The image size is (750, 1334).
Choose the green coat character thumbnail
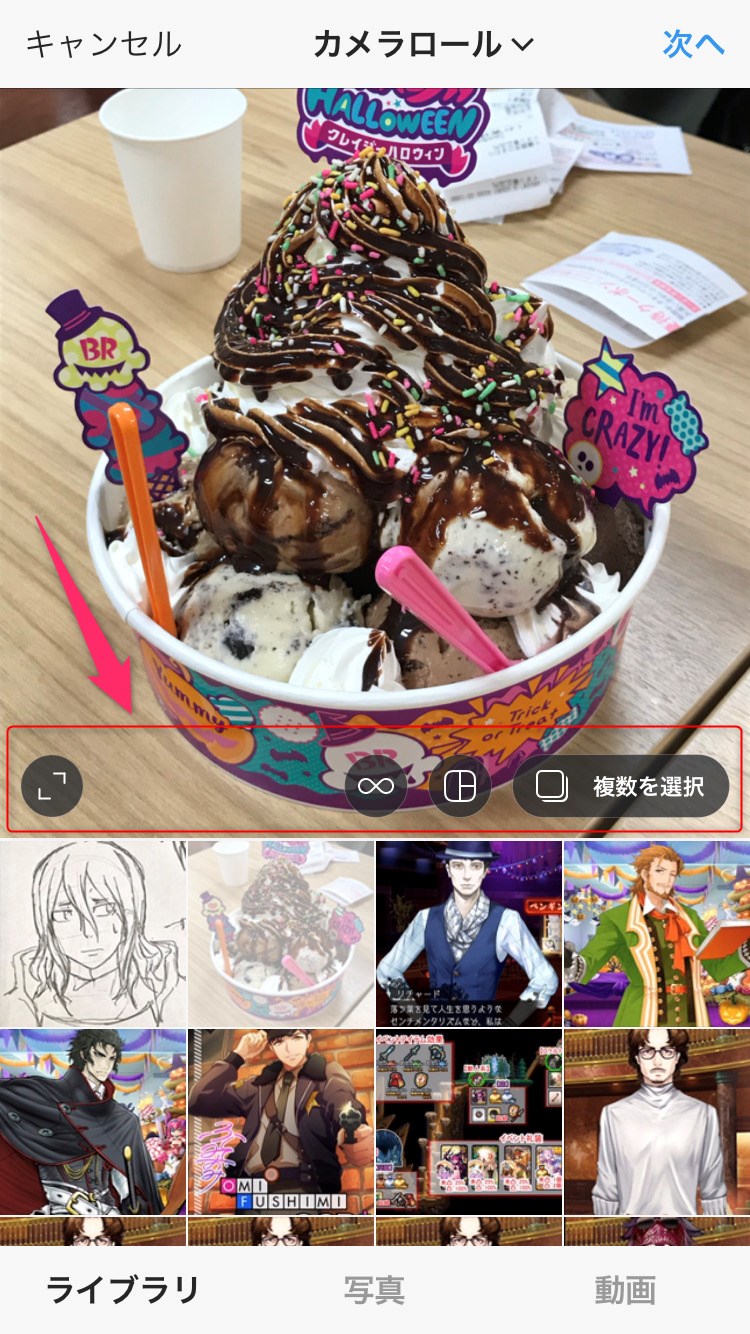pyautogui.click(x=657, y=934)
